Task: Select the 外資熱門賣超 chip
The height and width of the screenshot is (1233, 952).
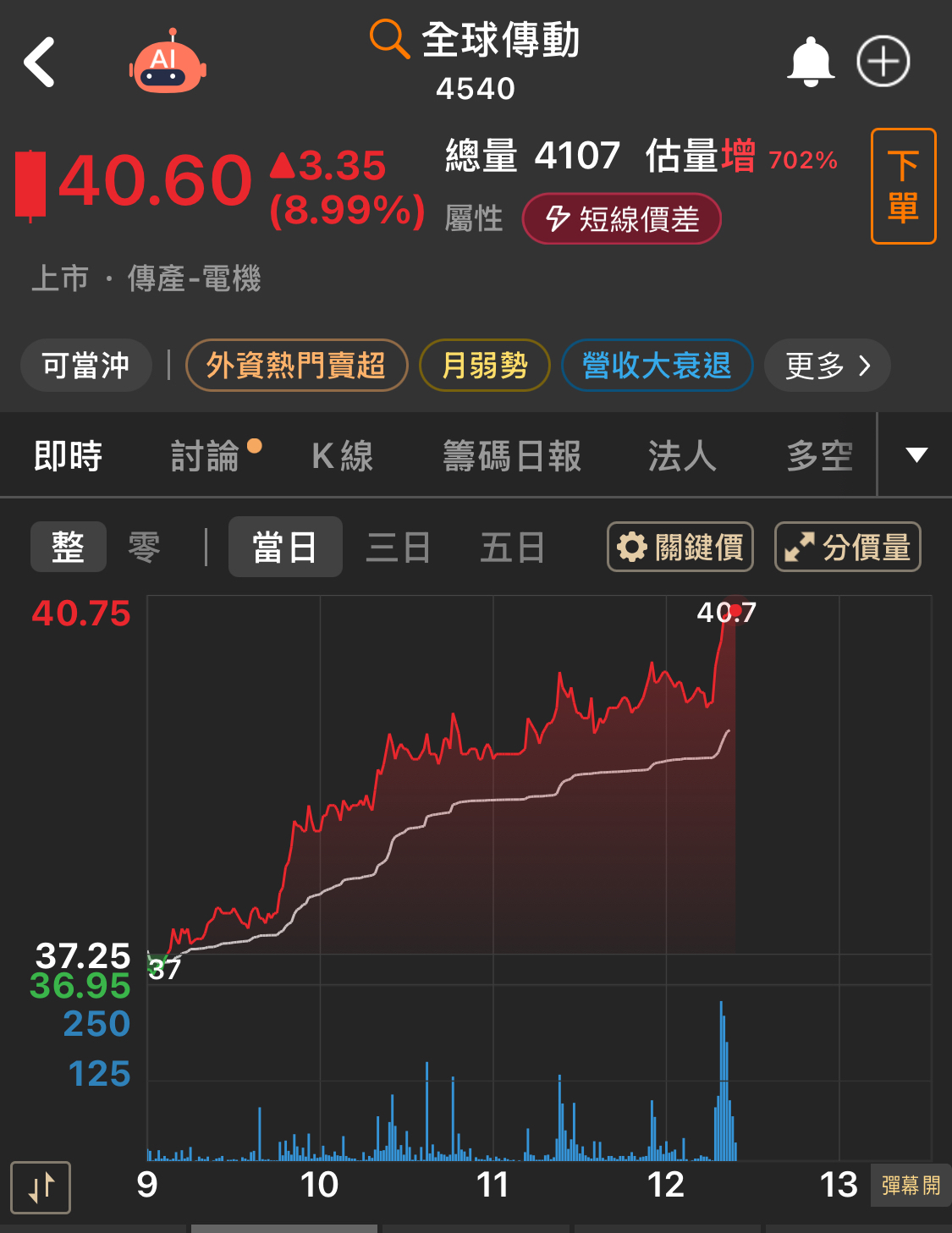Action: click(296, 366)
